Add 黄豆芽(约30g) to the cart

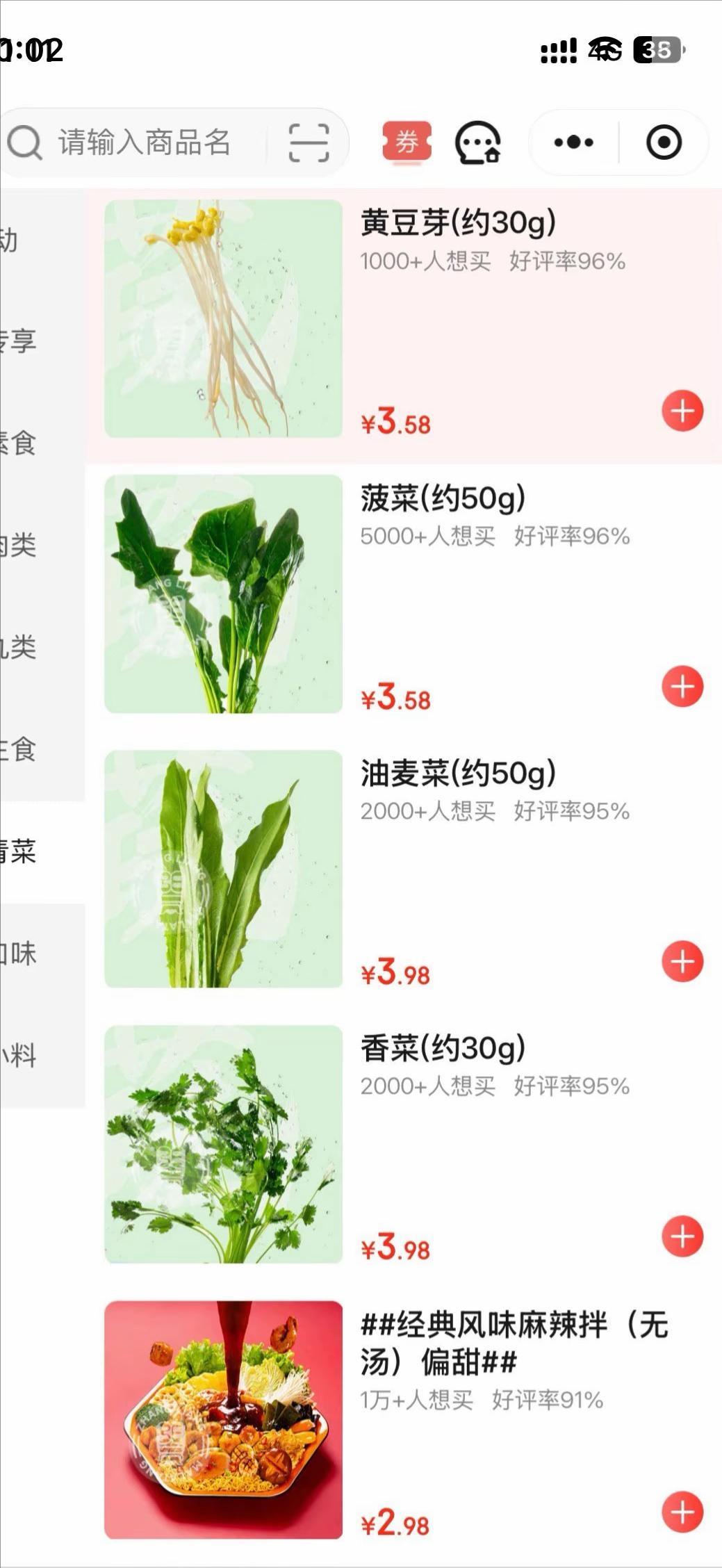(682, 411)
